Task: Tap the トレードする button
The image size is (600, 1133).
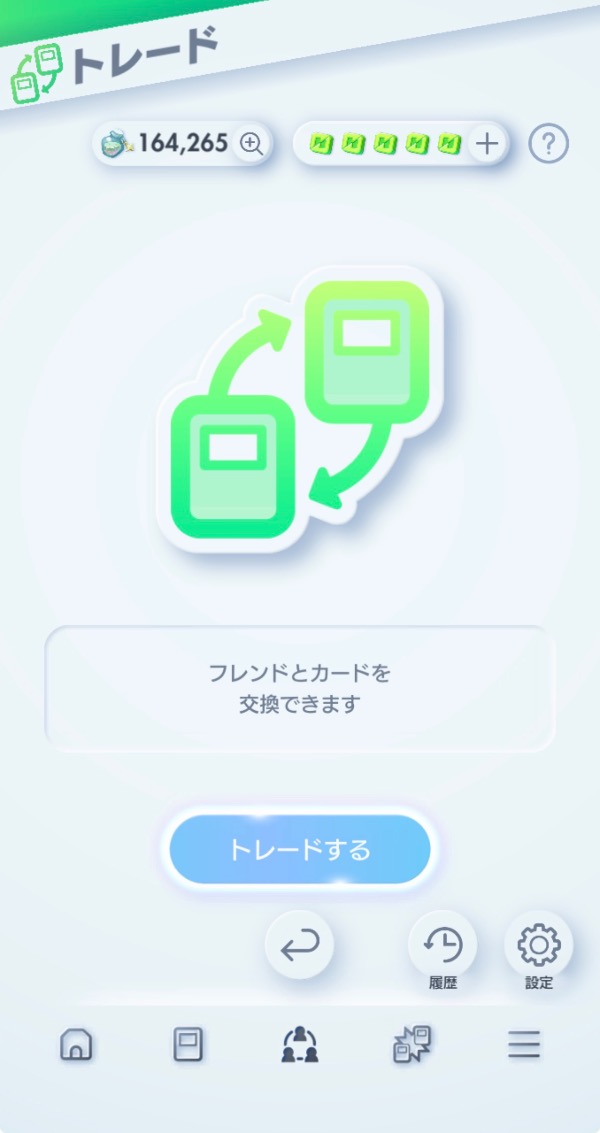Action: (x=299, y=849)
